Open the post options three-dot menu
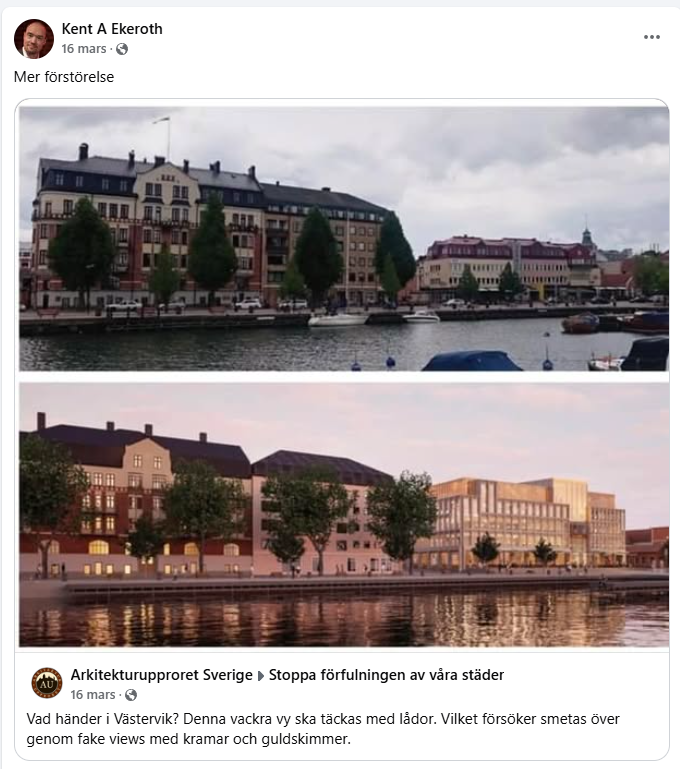Viewport: 680px width, 769px height. point(652,37)
